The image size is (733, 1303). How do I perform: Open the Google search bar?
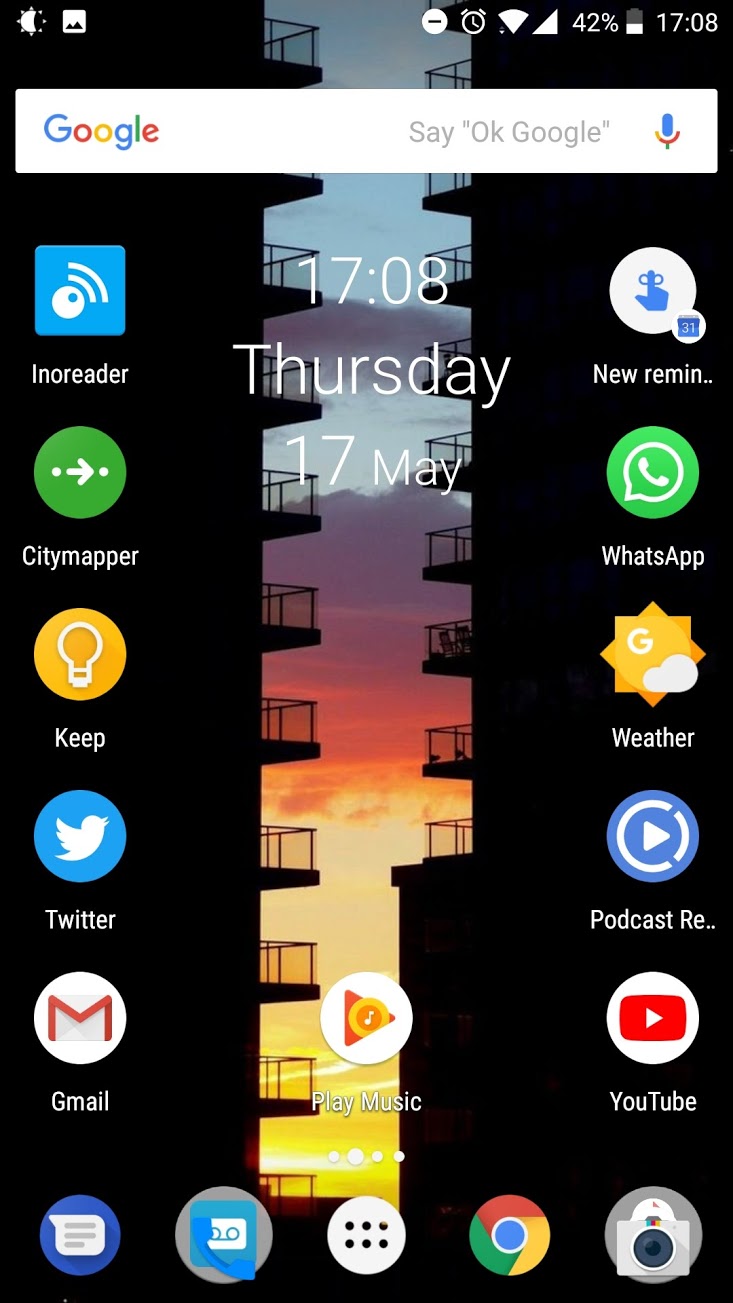300,131
